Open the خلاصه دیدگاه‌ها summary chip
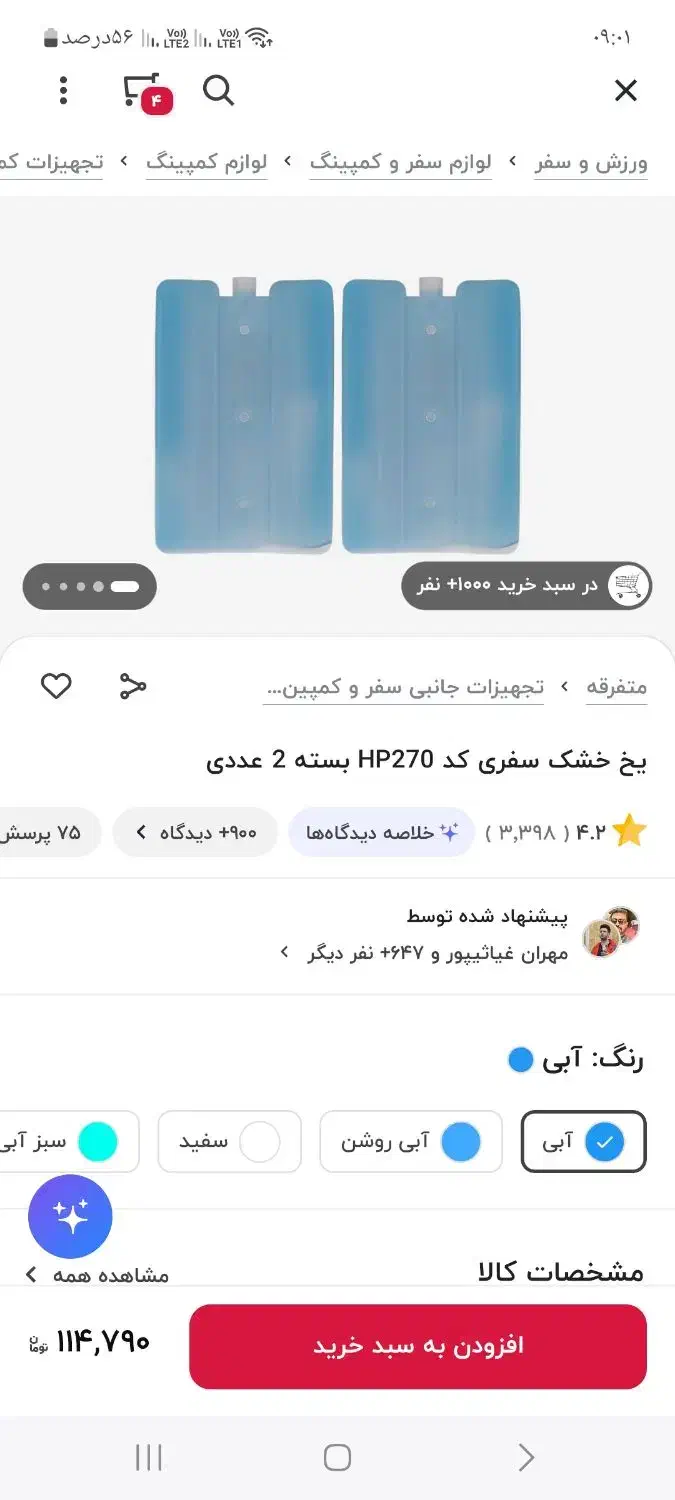This screenshot has height=1500, width=675. tap(381, 832)
